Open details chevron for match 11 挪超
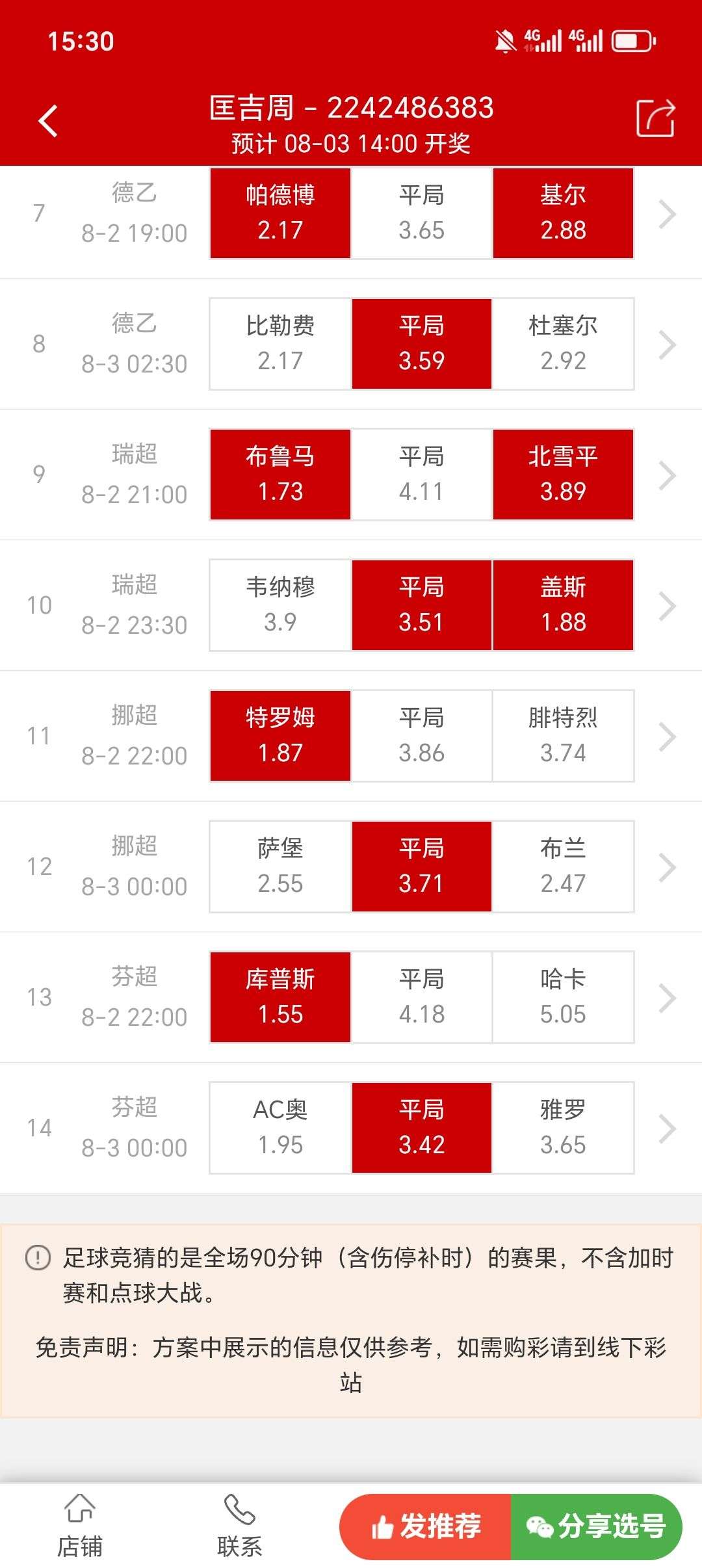 668,737
